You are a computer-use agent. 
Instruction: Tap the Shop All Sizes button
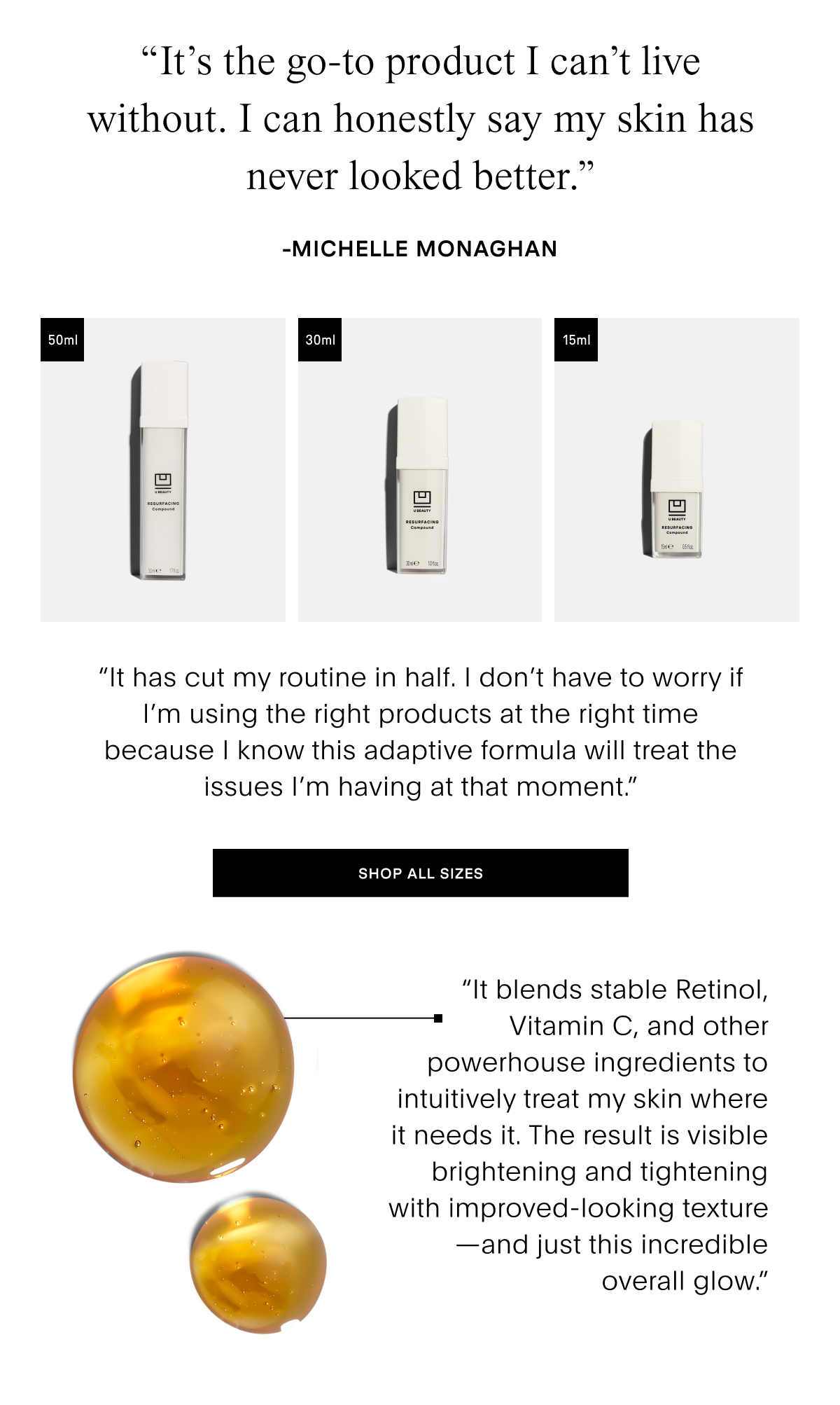point(420,873)
